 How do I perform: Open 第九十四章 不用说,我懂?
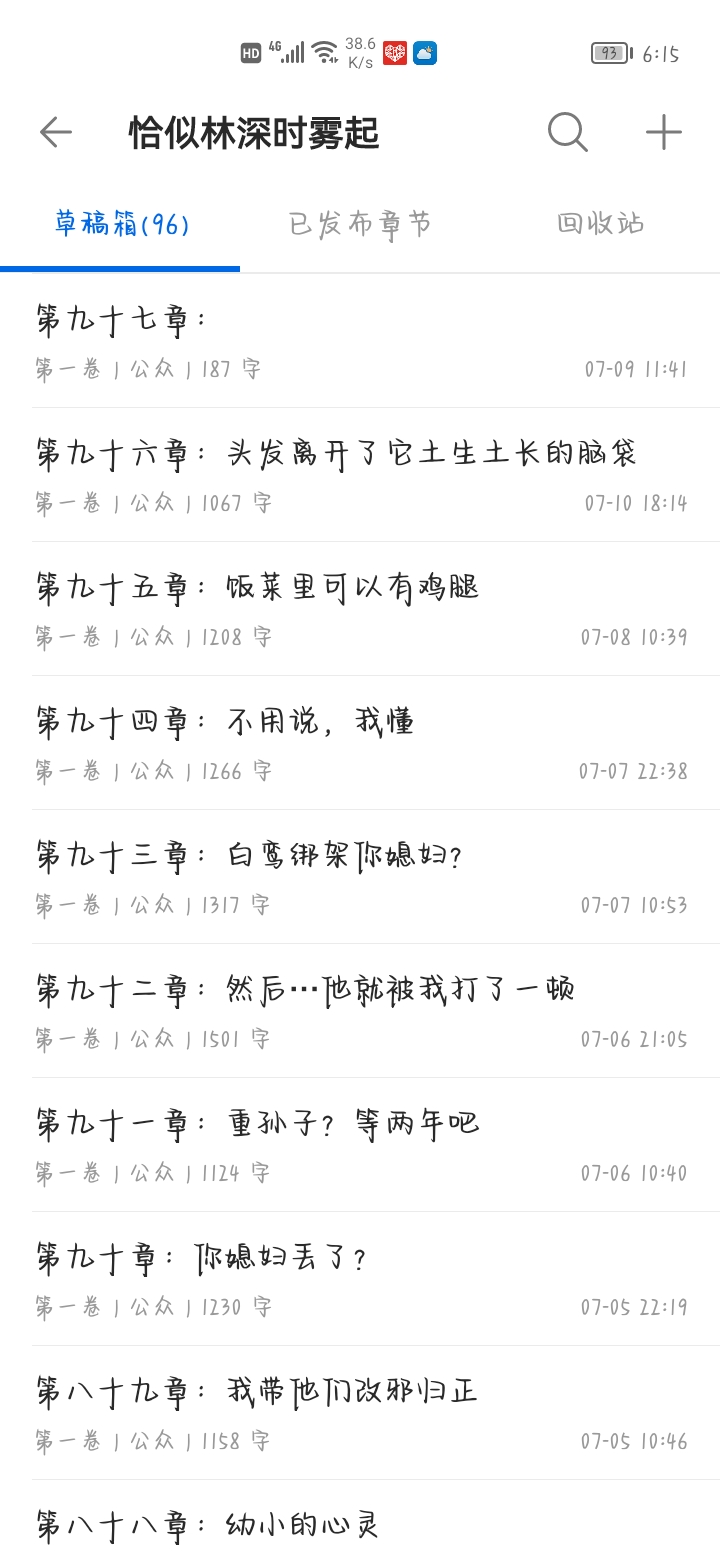point(360,743)
